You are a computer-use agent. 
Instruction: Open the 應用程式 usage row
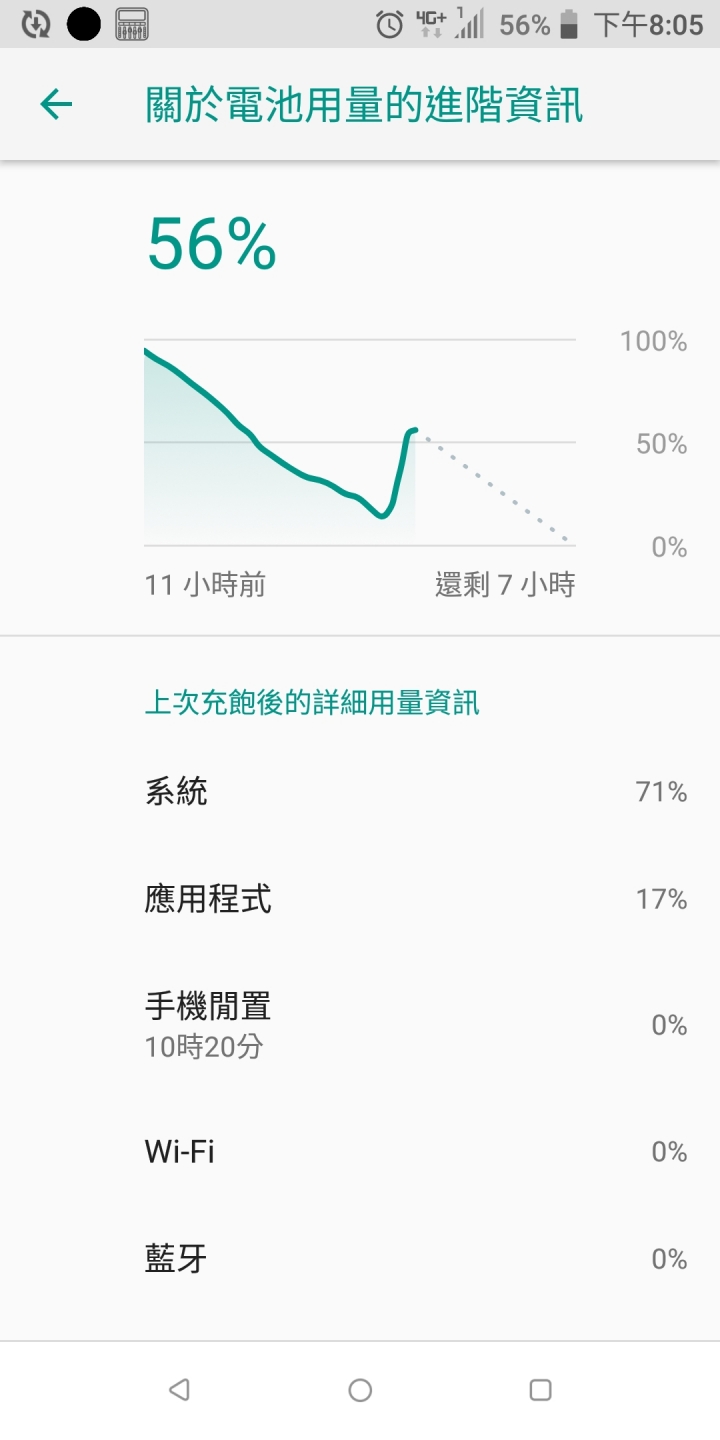point(360,899)
